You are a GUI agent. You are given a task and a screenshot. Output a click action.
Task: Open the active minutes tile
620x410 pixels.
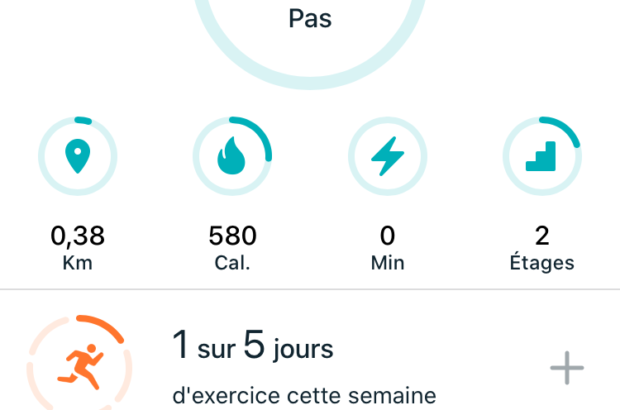point(387,158)
